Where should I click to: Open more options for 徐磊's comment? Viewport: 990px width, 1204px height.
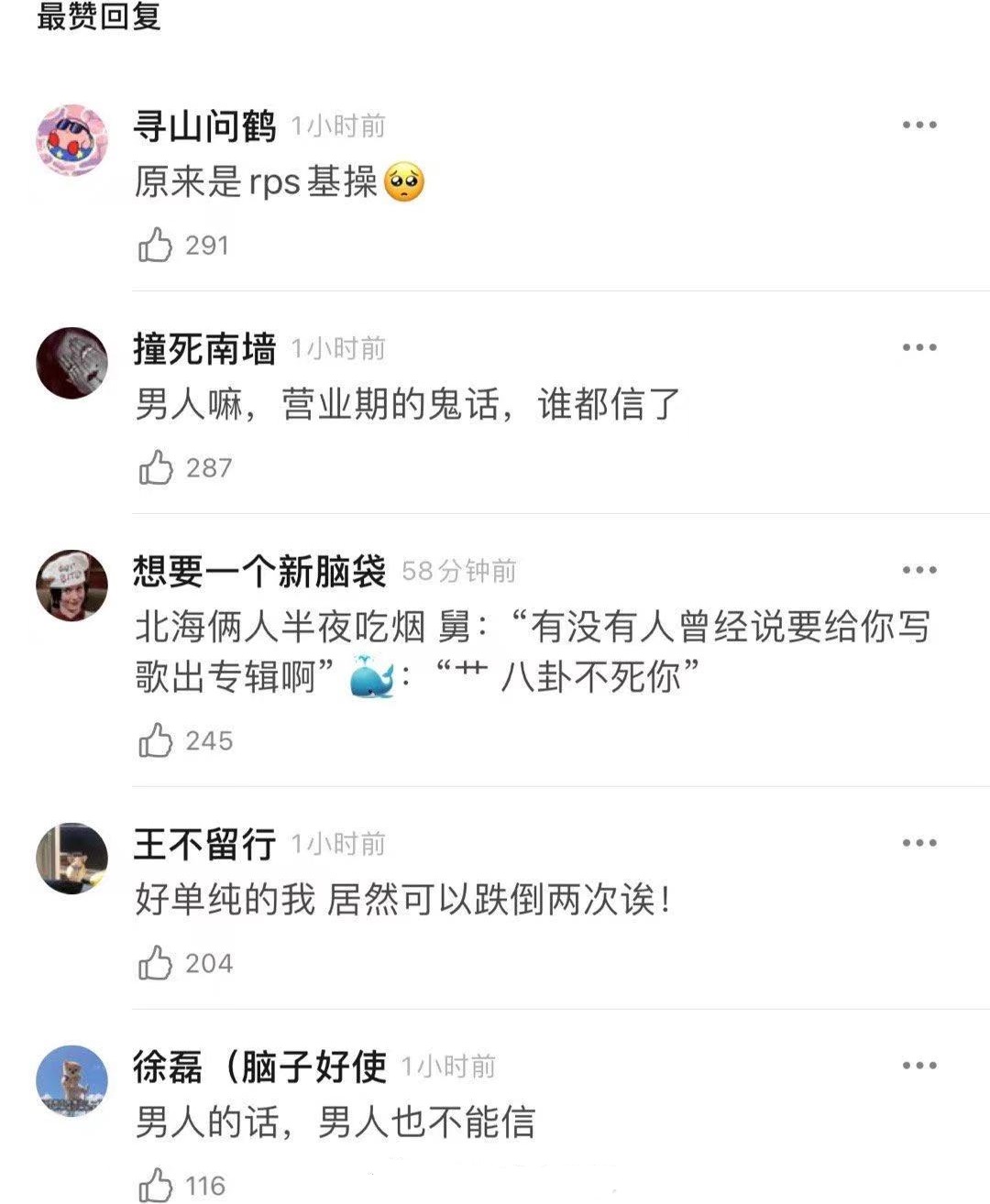(x=918, y=1064)
